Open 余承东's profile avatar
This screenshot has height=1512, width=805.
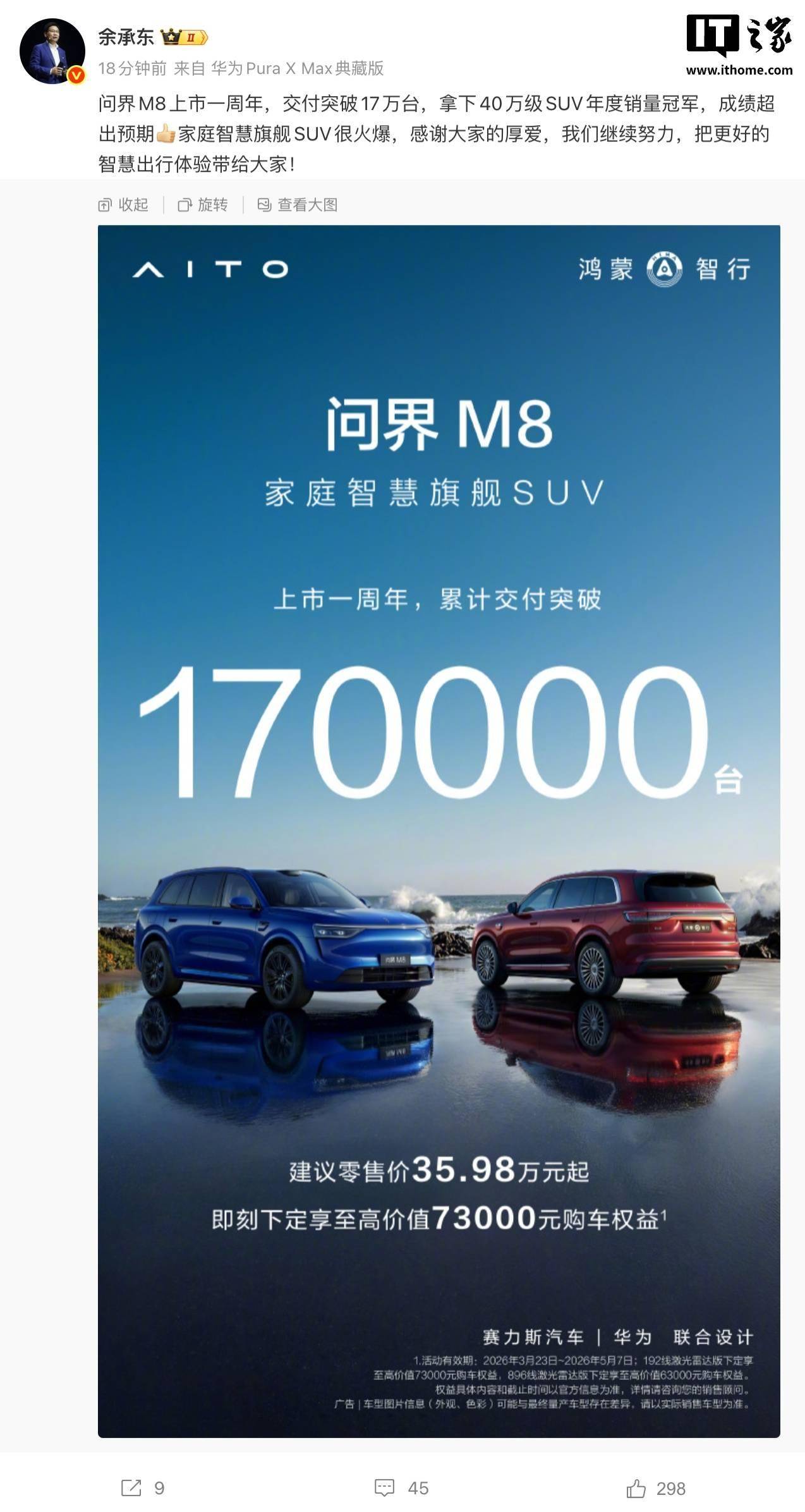[x=52, y=51]
